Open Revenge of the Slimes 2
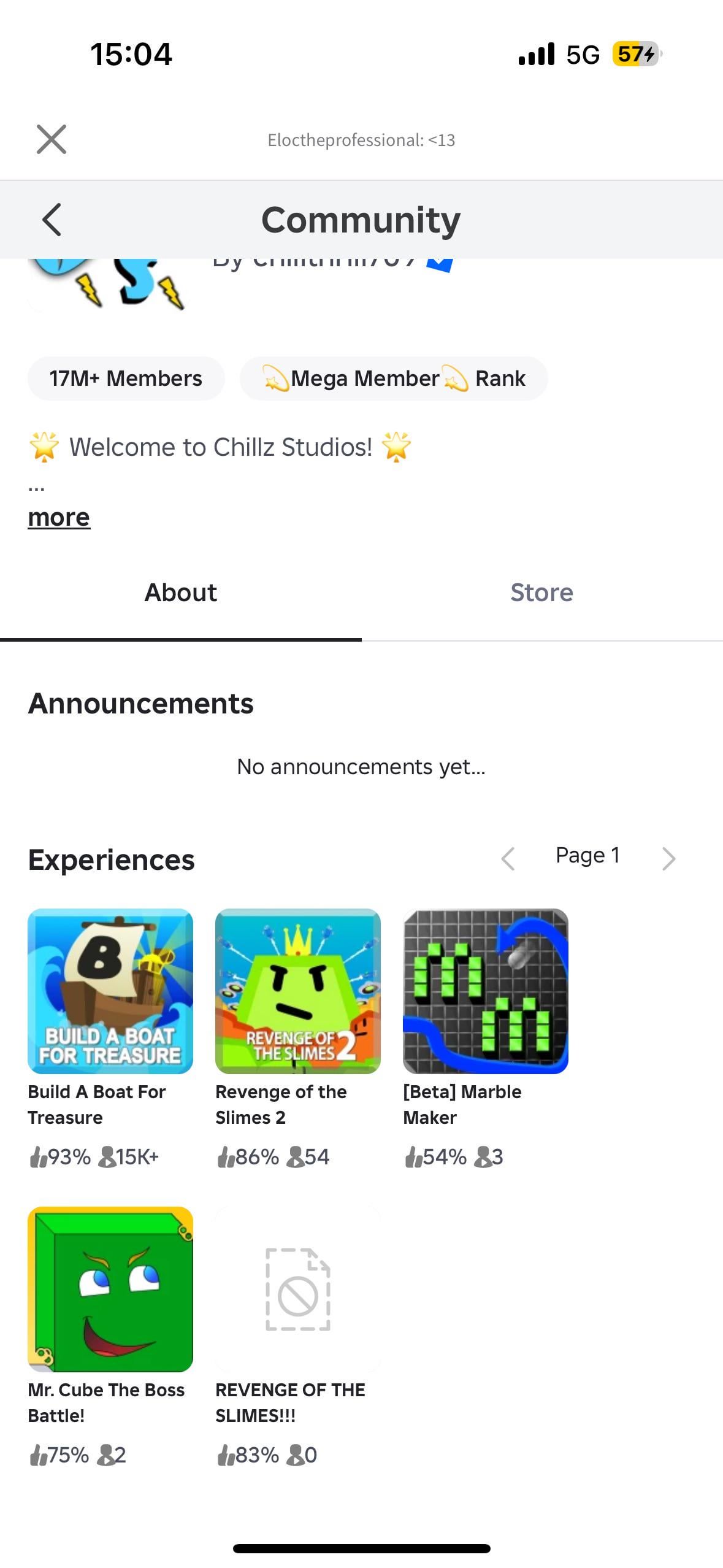The image size is (723, 1568). point(298,991)
